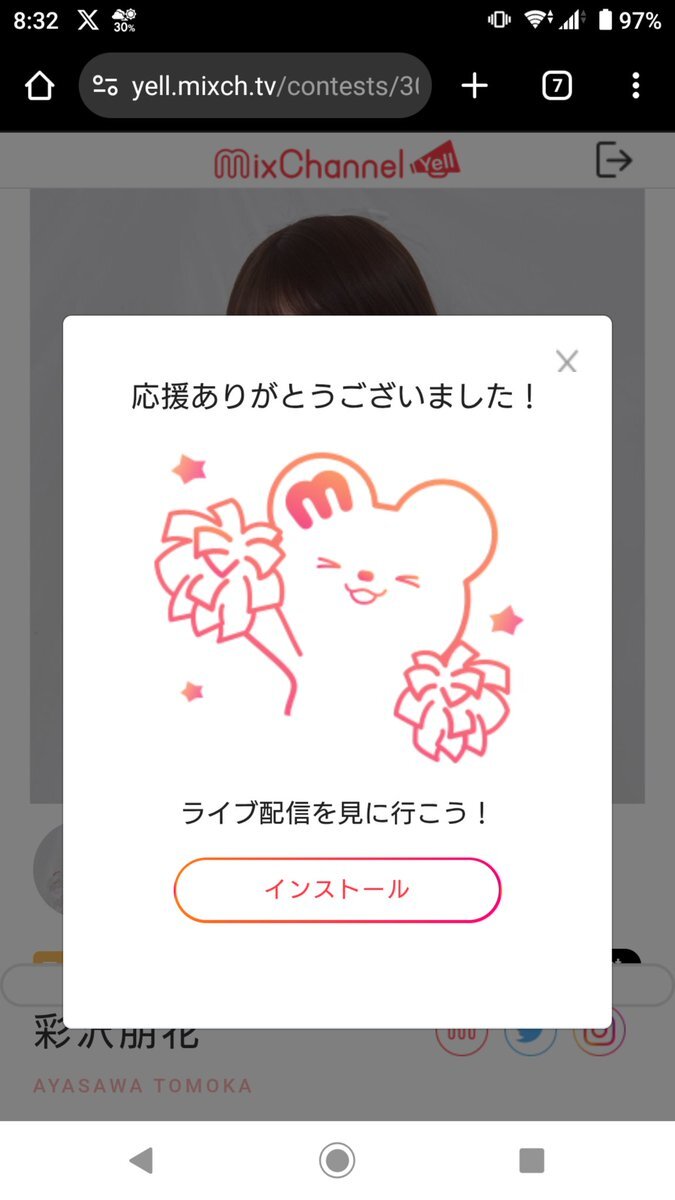Close the thank-you dialog with X
Viewport: 675px width, 1200px height.
click(x=567, y=362)
